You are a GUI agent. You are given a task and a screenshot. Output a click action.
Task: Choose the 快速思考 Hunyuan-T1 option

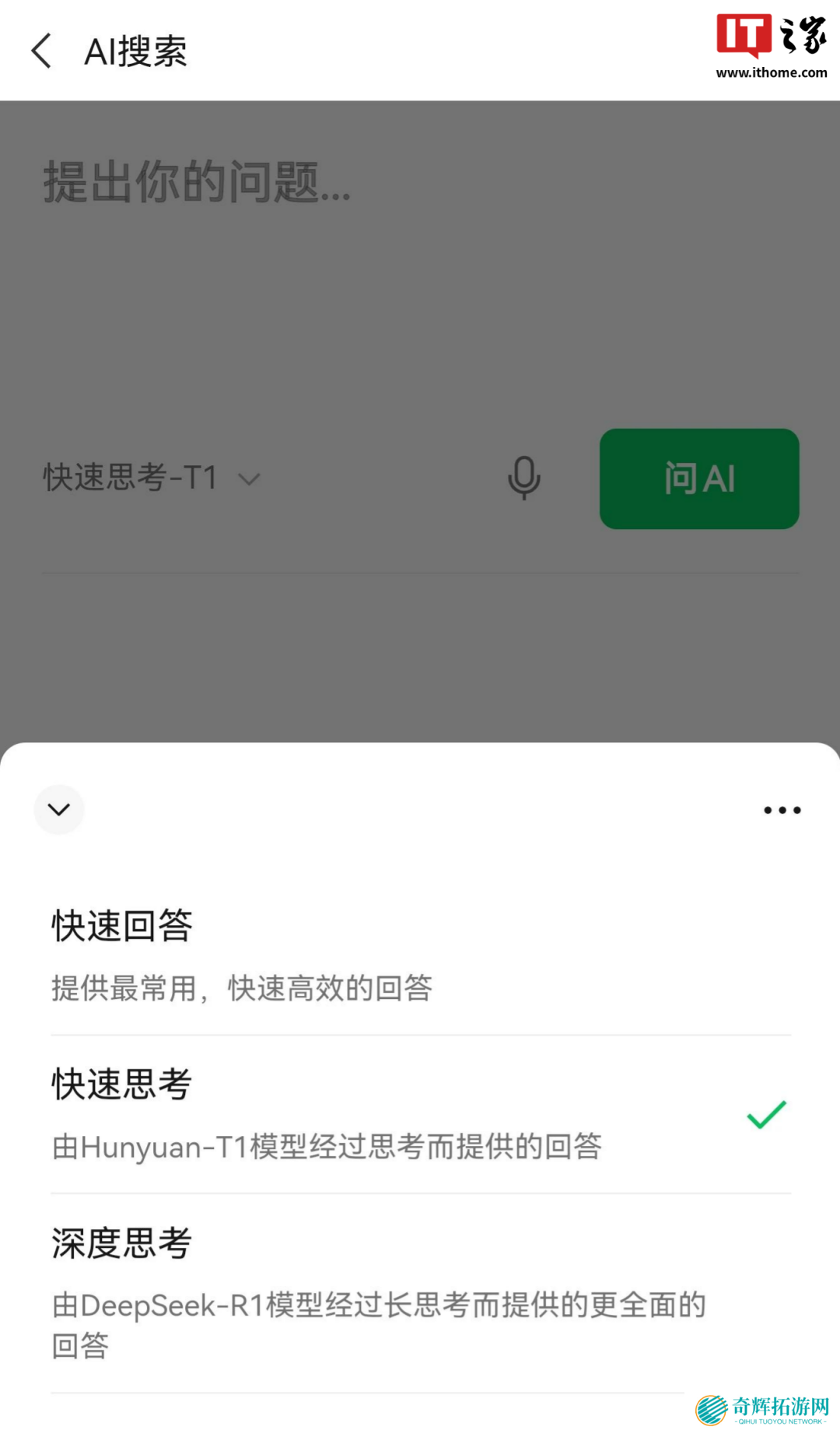420,1114
